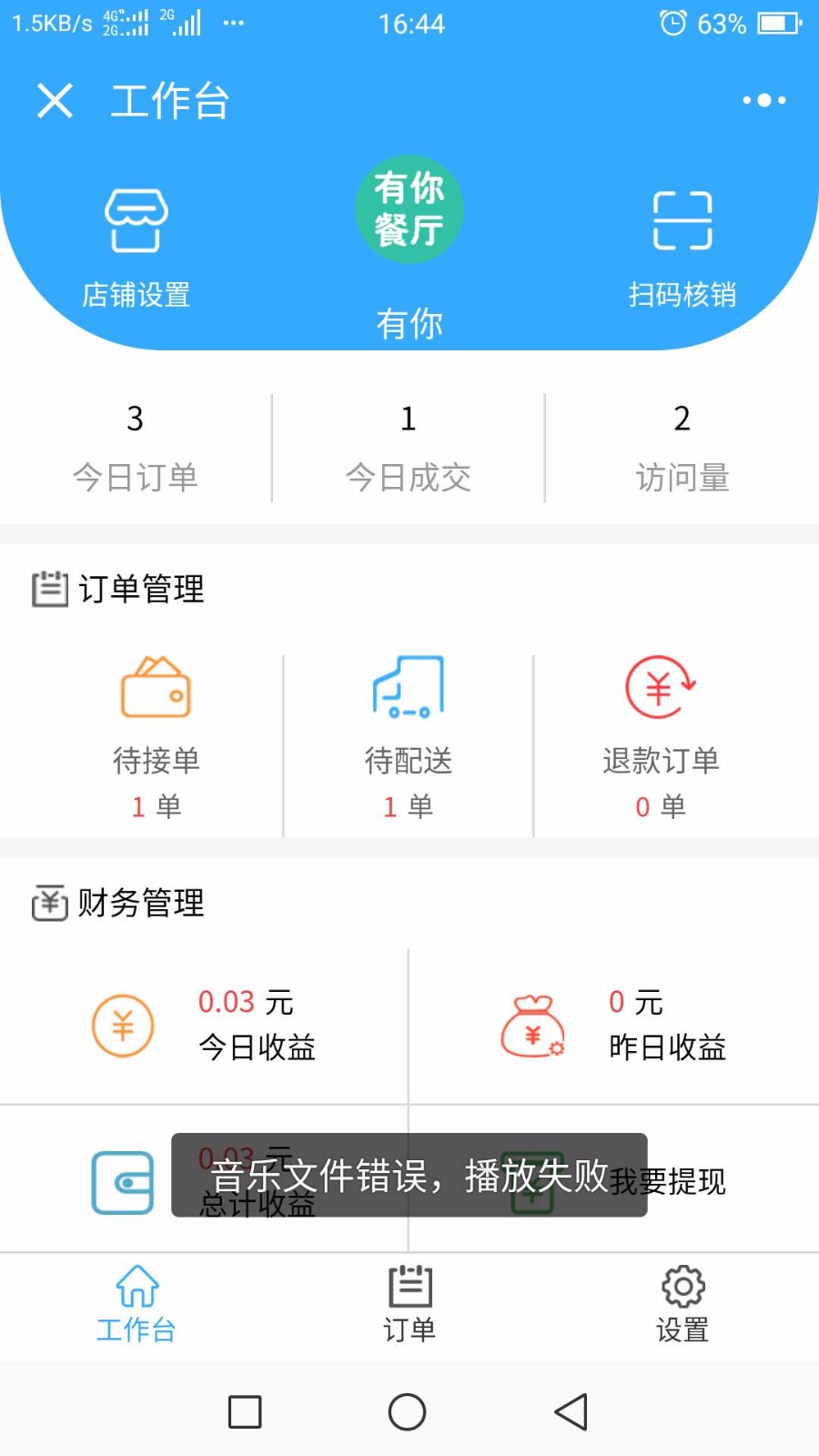View 待接单 pending orders
The height and width of the screenshot is (1456, 819).
[x=157, y=737]
